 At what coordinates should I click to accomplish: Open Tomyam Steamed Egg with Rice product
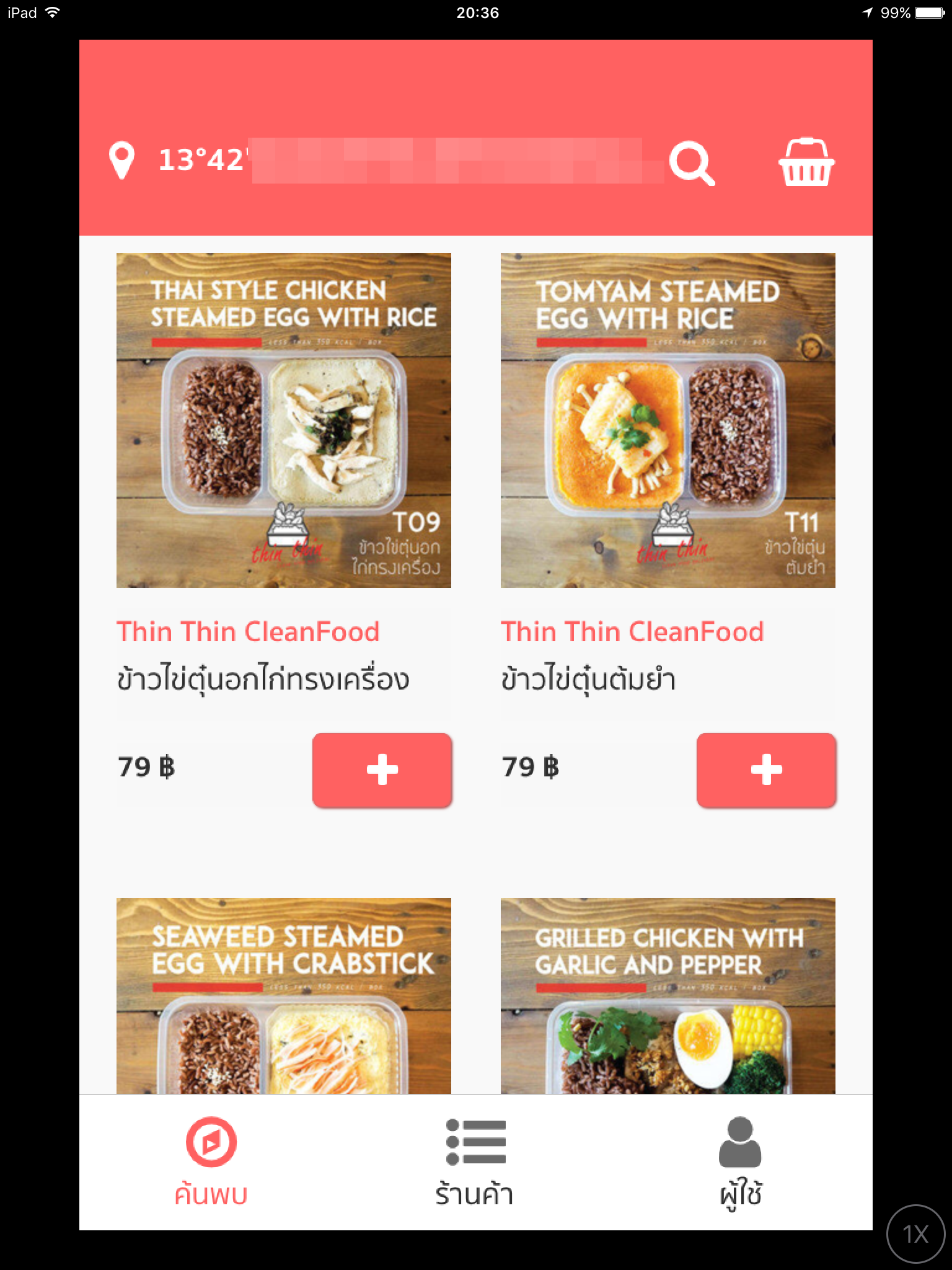(668, 420)
